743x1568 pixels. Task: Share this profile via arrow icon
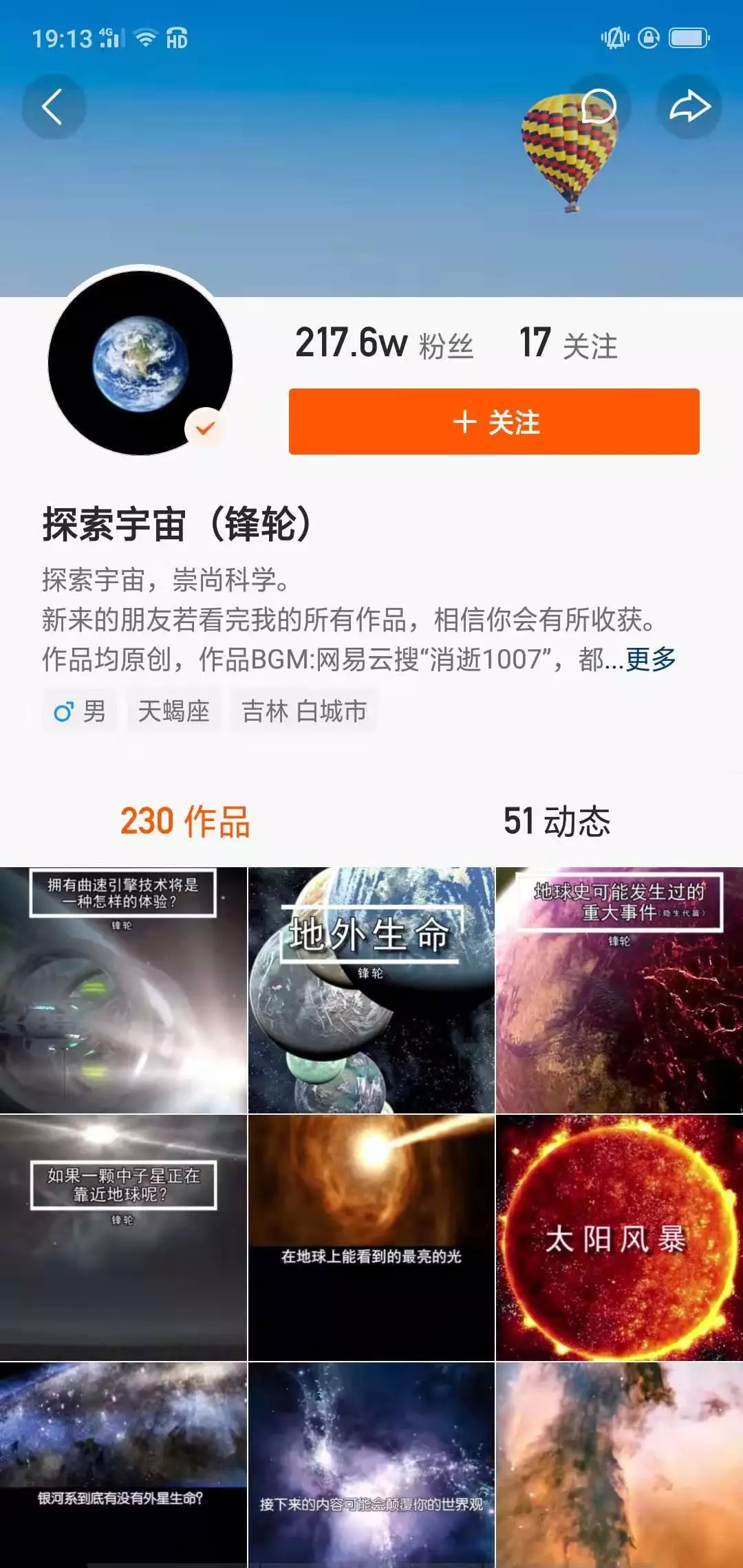click(x=689, y=107)
